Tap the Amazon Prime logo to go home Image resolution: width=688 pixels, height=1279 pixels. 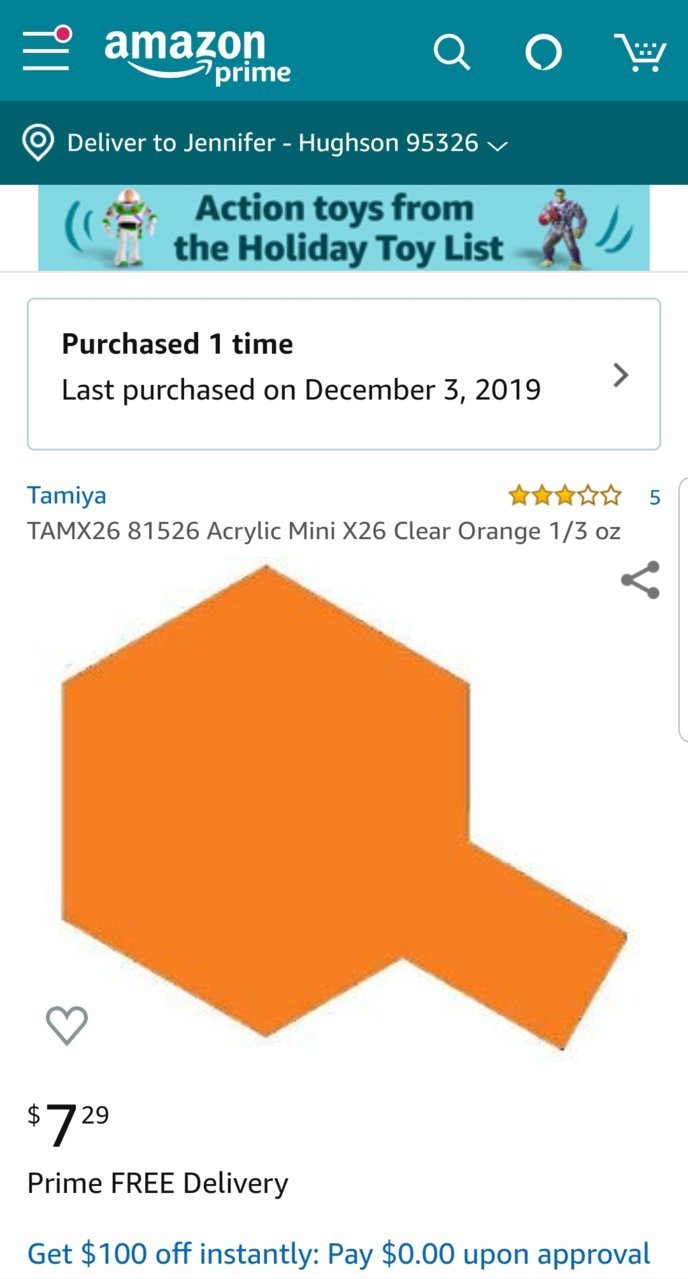[197, 56]
